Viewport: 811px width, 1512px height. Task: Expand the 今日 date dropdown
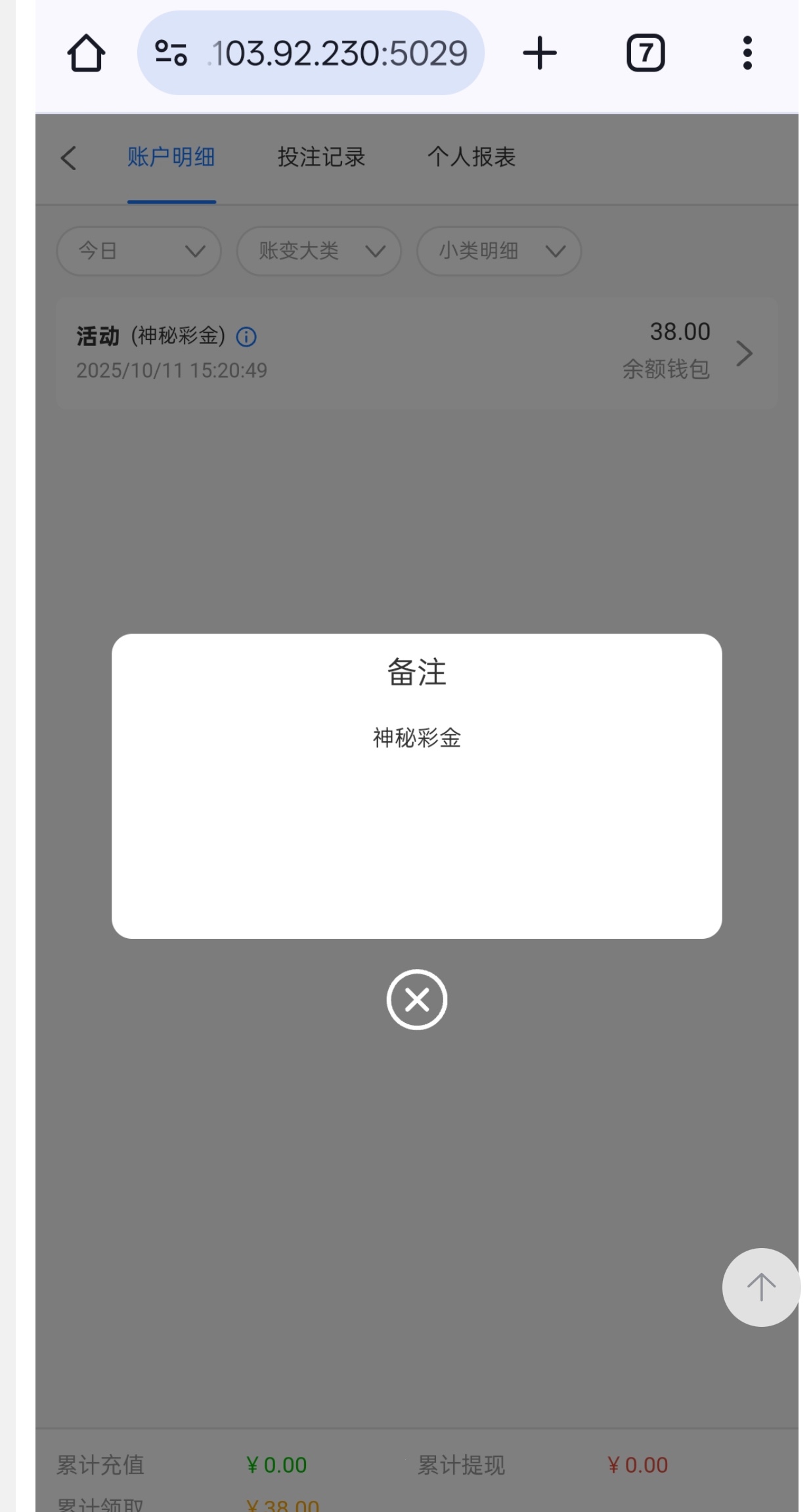[139, 251]
